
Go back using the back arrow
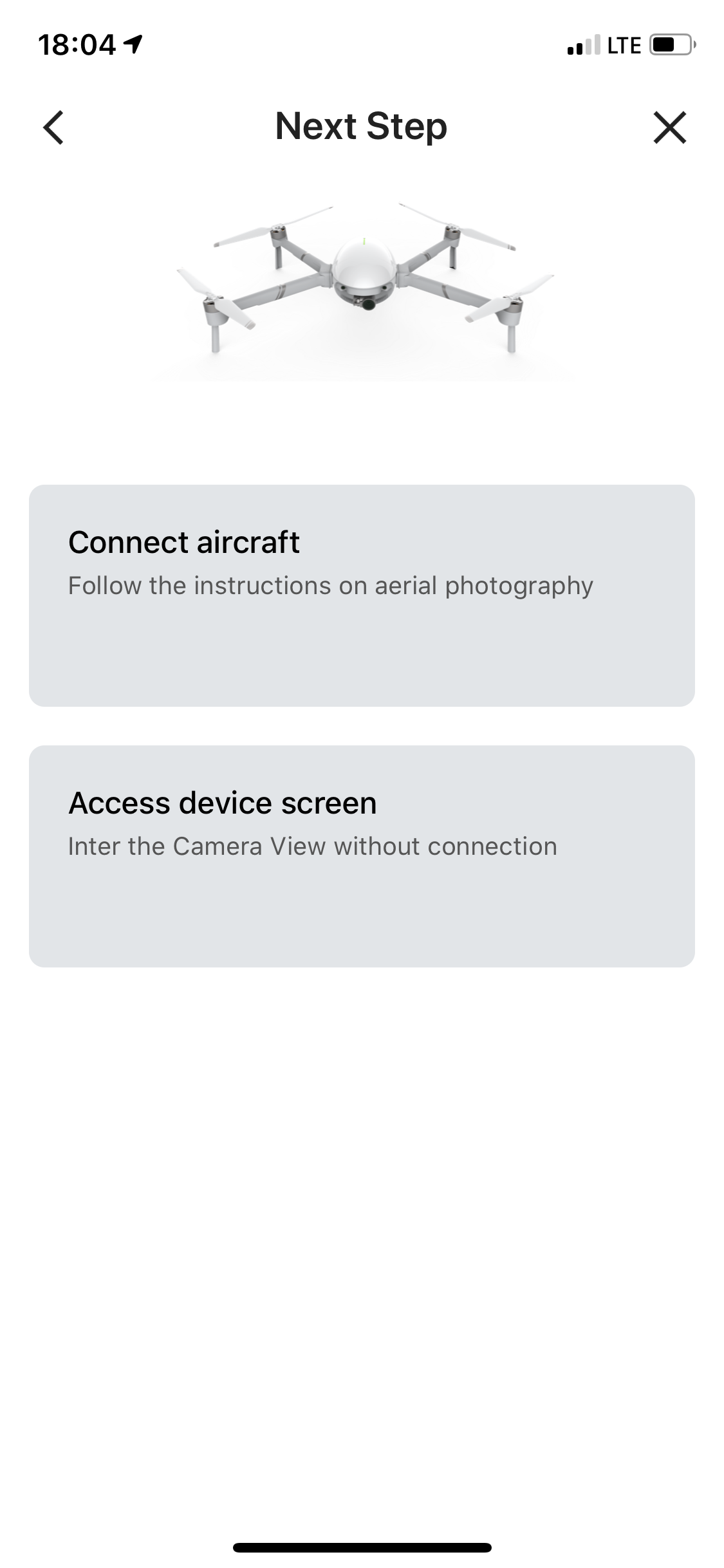point(53,127)
